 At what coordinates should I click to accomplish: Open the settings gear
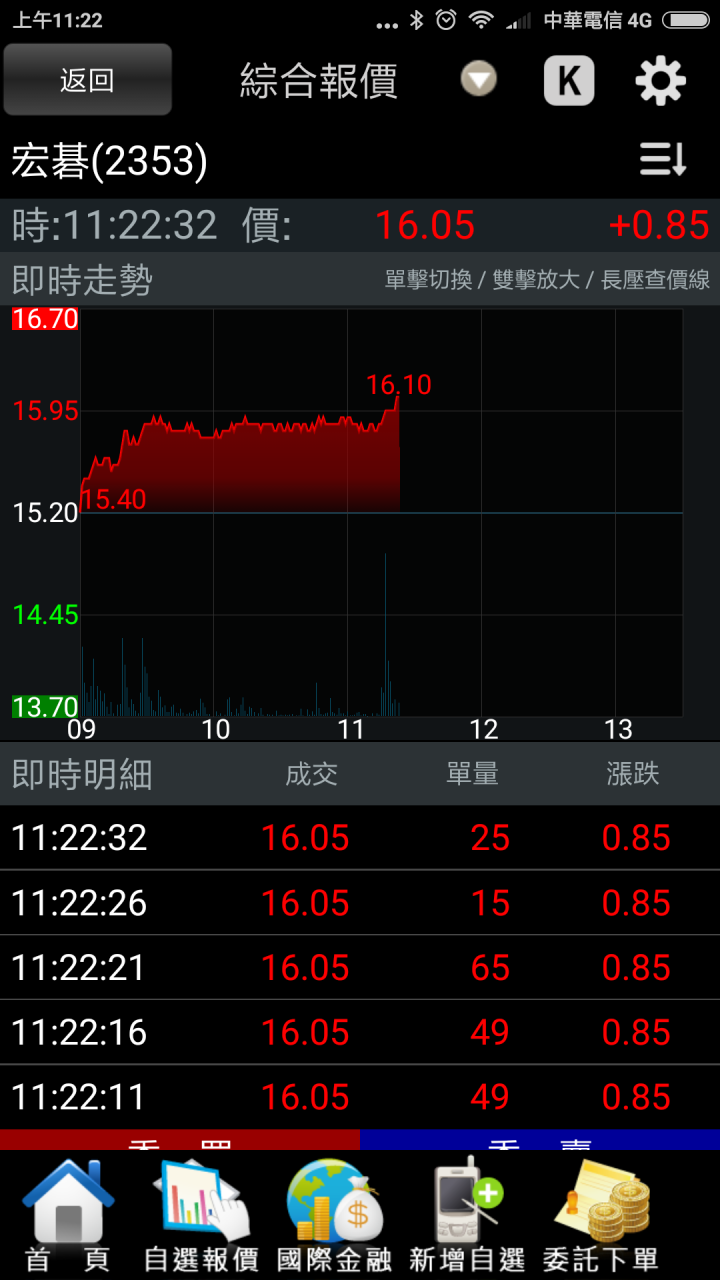[661, 81]
